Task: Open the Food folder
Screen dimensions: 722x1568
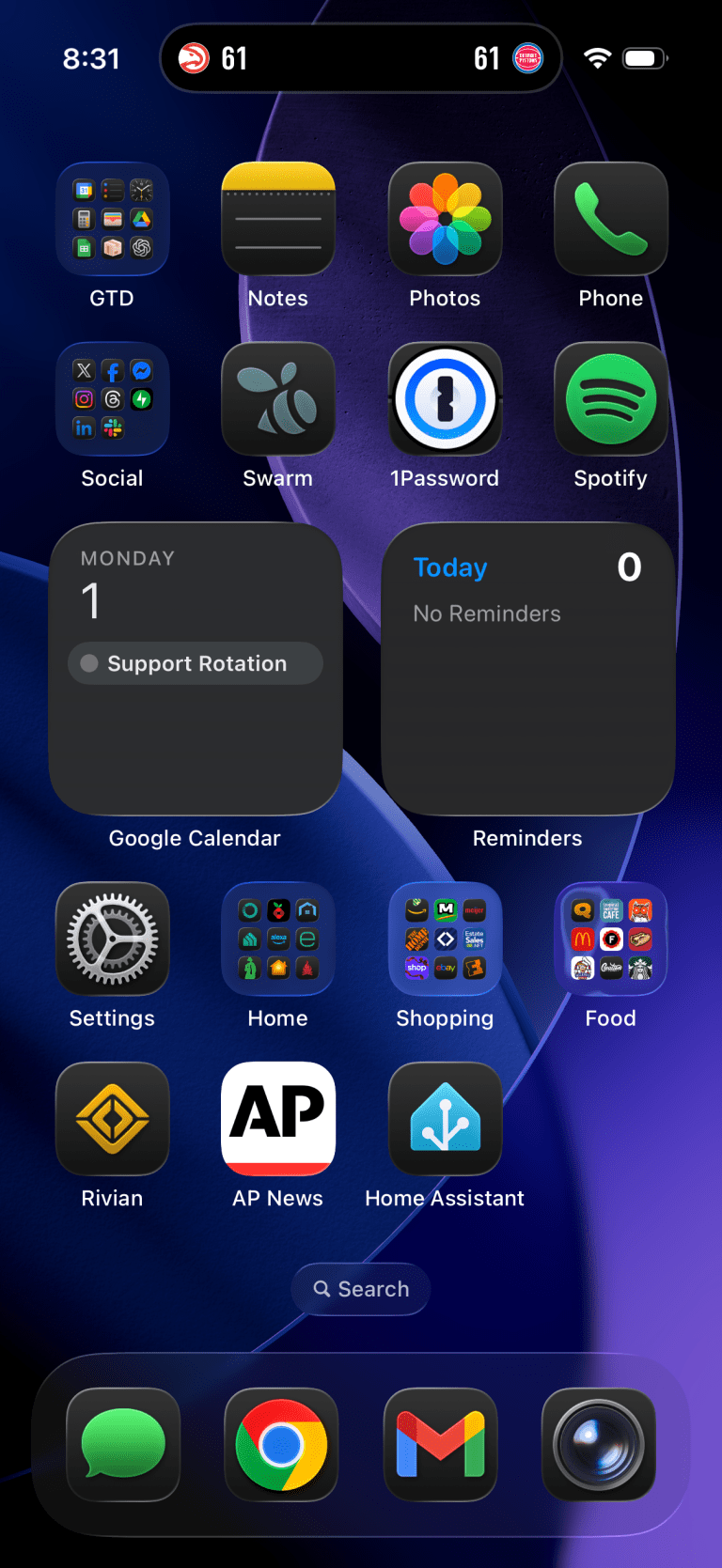Action: click(x=610, y=938)
